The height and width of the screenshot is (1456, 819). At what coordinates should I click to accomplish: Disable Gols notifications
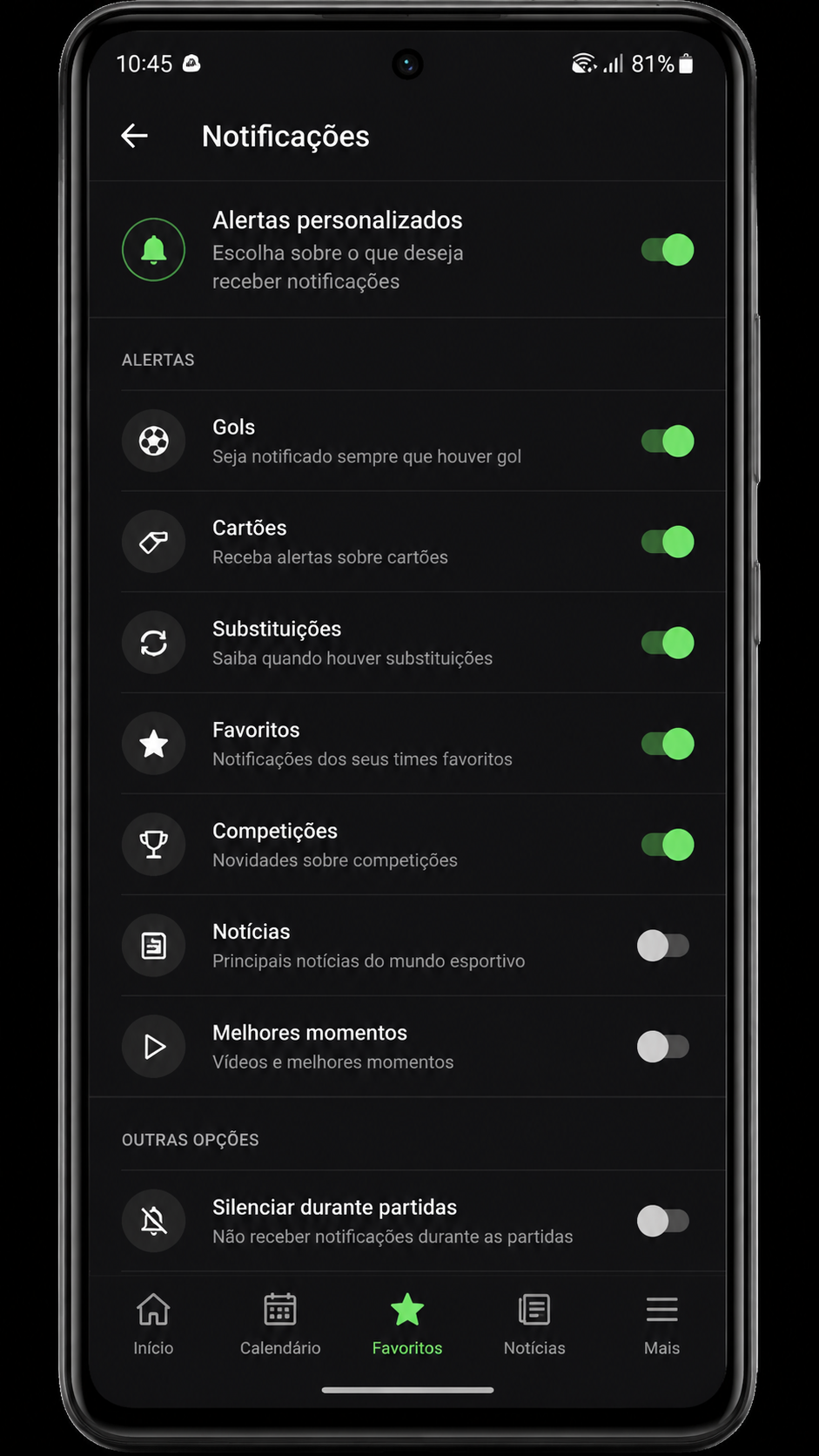[668, 441]
